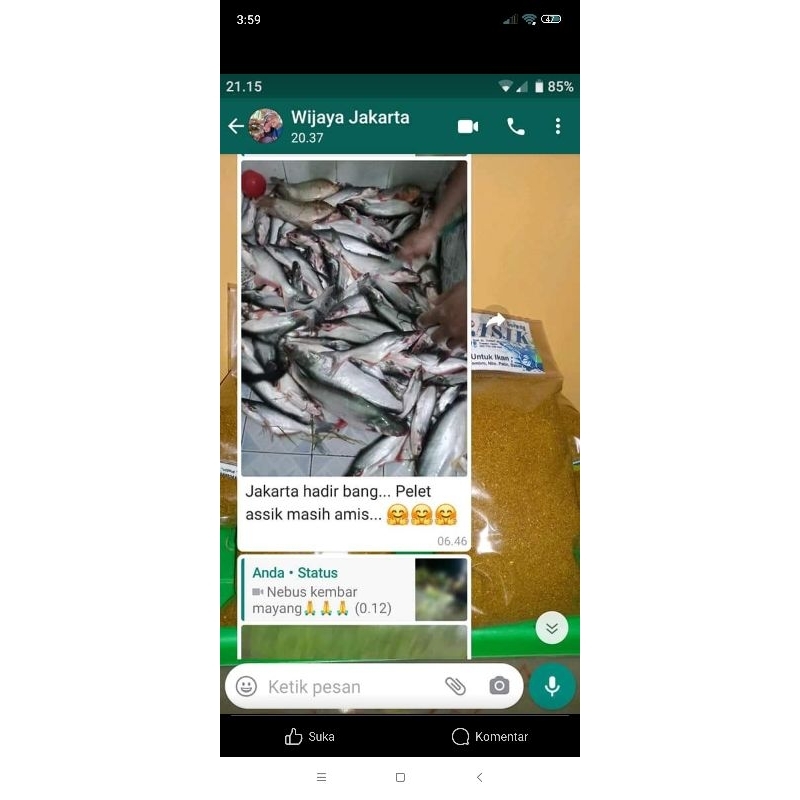The image size is (800, 800).
Task: Go back using the system back button
Action: tap(480, 777)
